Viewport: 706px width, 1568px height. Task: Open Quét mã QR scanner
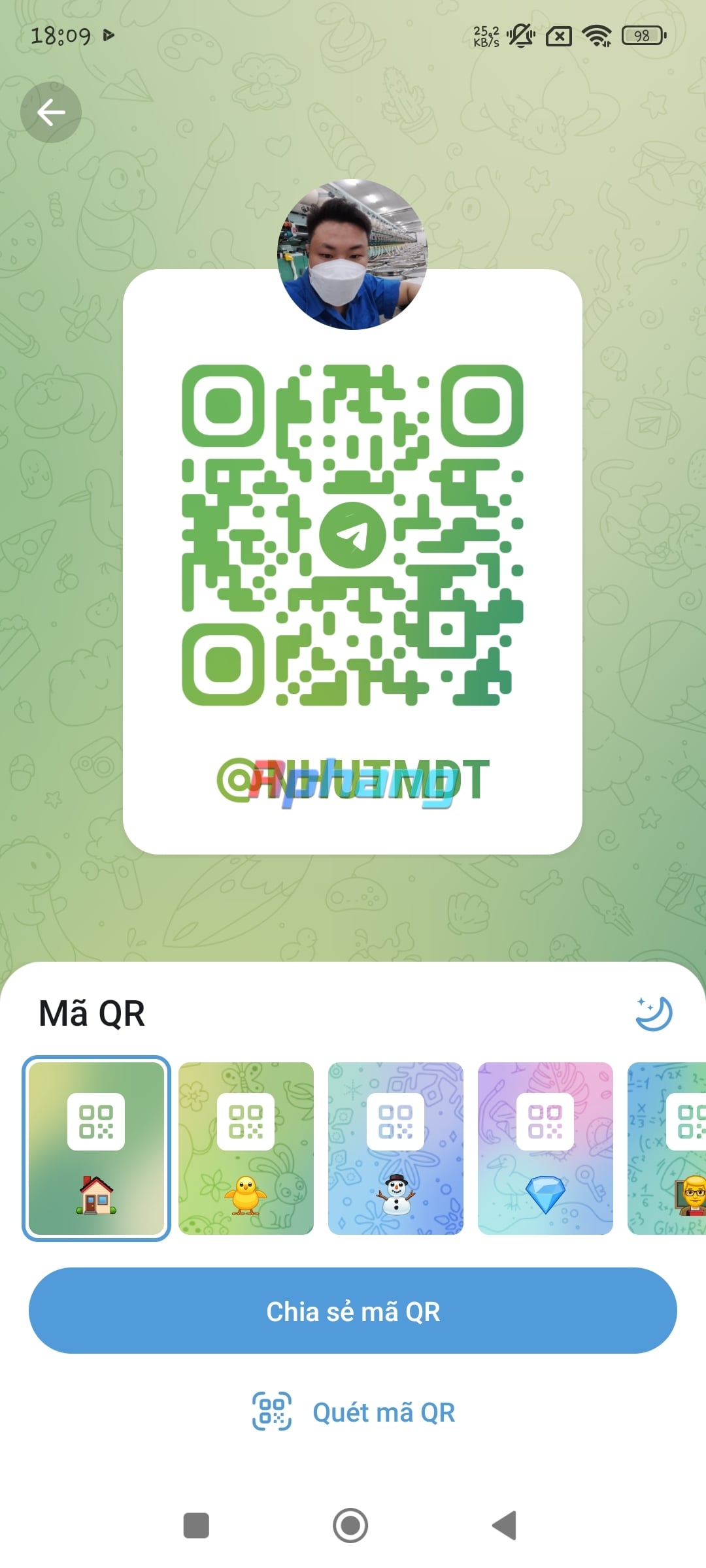(353, 1412)
